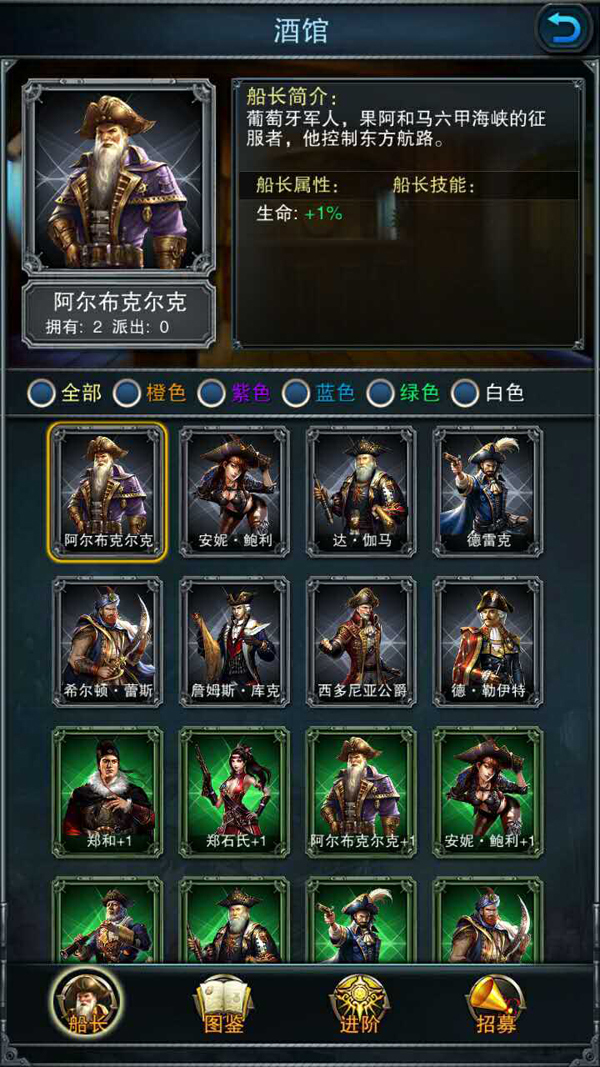
Task: Select captain card 德·勒伊特
Action: click(x=487, y=641)
